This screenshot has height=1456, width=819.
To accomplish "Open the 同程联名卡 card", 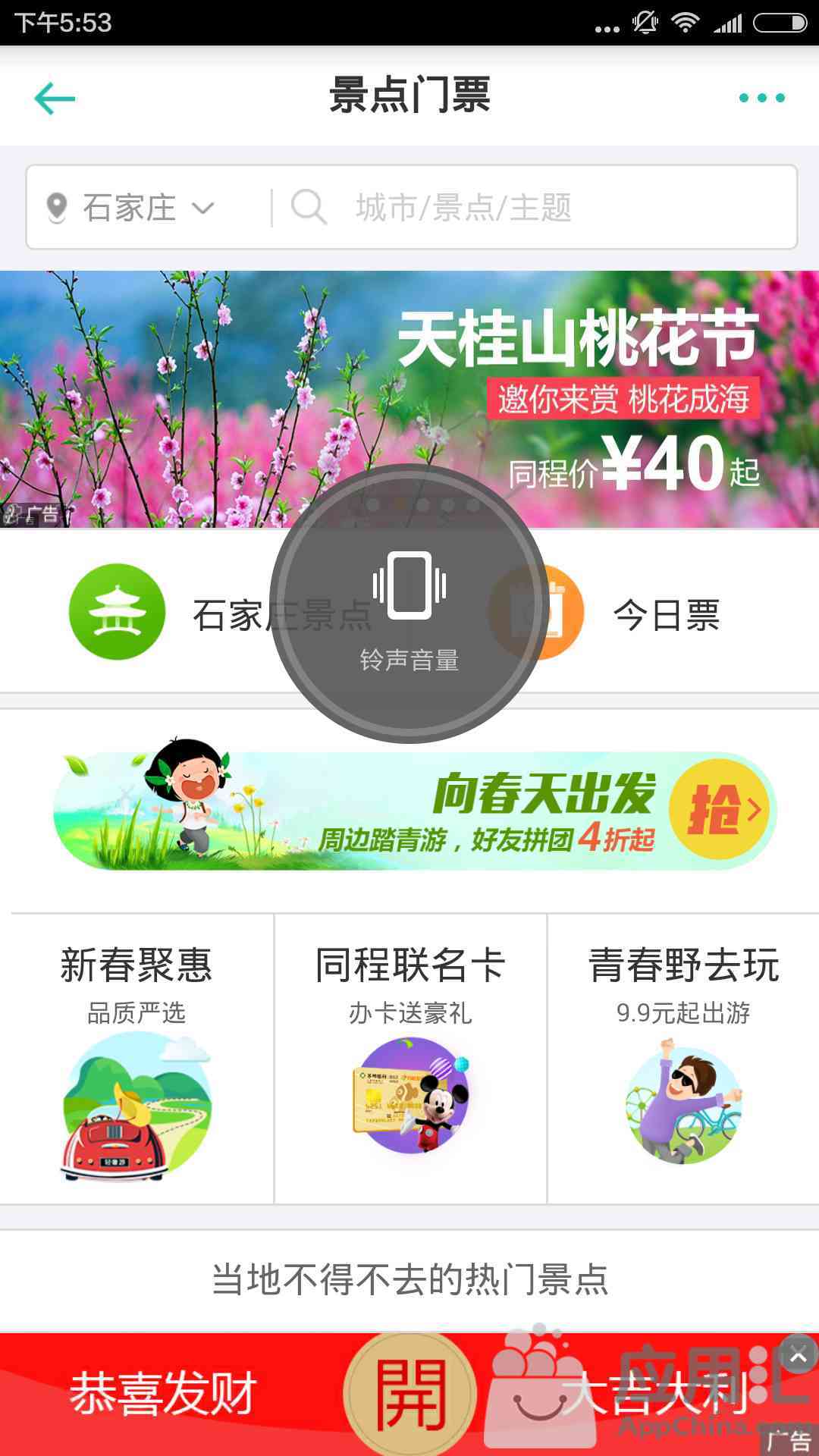I will click(410, 1059).
